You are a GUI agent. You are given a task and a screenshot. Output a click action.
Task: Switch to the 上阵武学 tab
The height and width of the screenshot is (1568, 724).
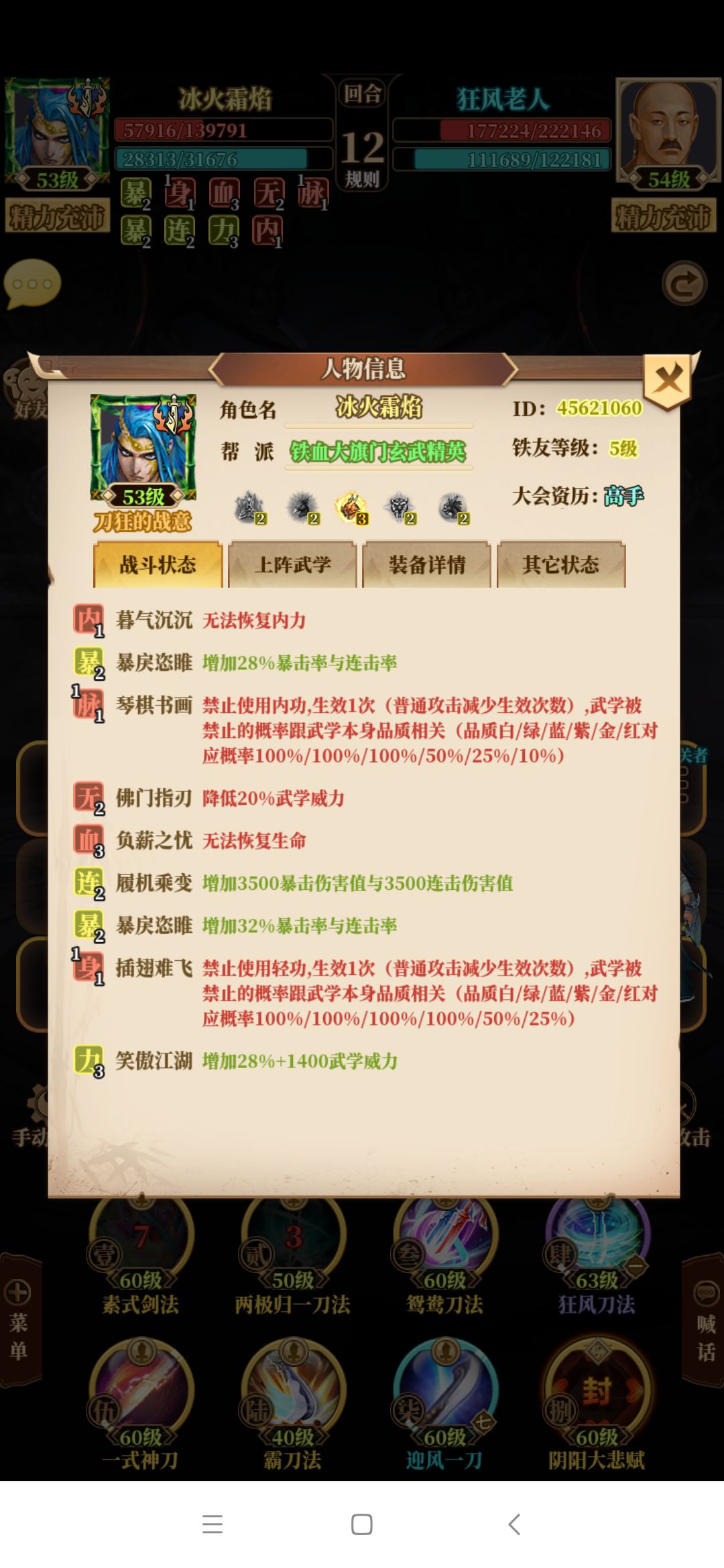pos(293,564)
